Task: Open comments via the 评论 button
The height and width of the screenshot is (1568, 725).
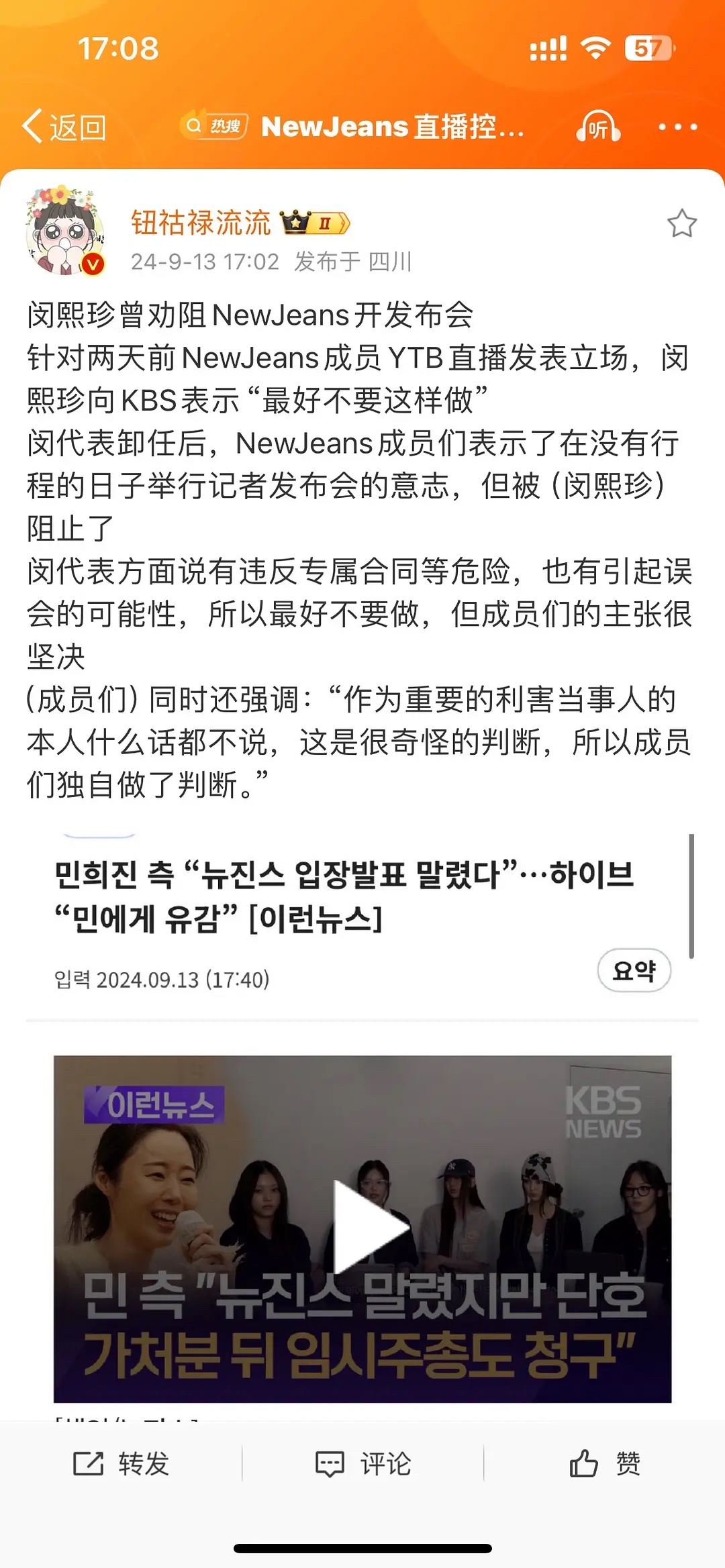Action: coord(363,1463)
